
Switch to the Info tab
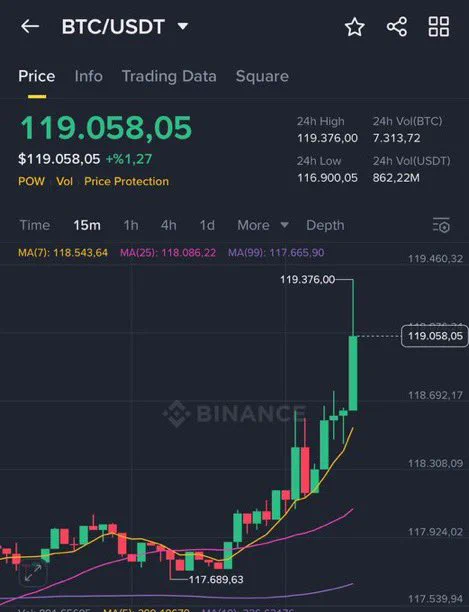pos(89,76)
